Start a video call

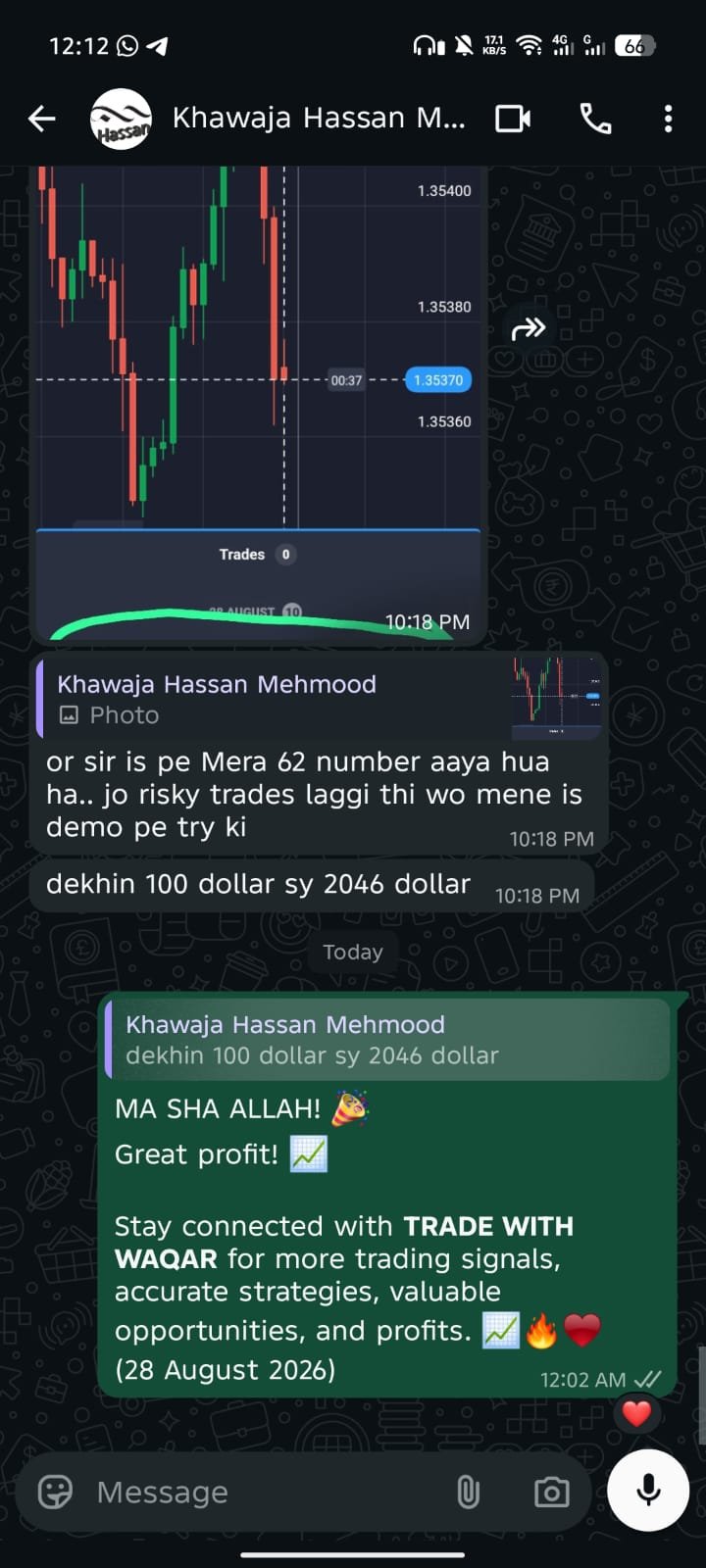(x=513, y=120)
